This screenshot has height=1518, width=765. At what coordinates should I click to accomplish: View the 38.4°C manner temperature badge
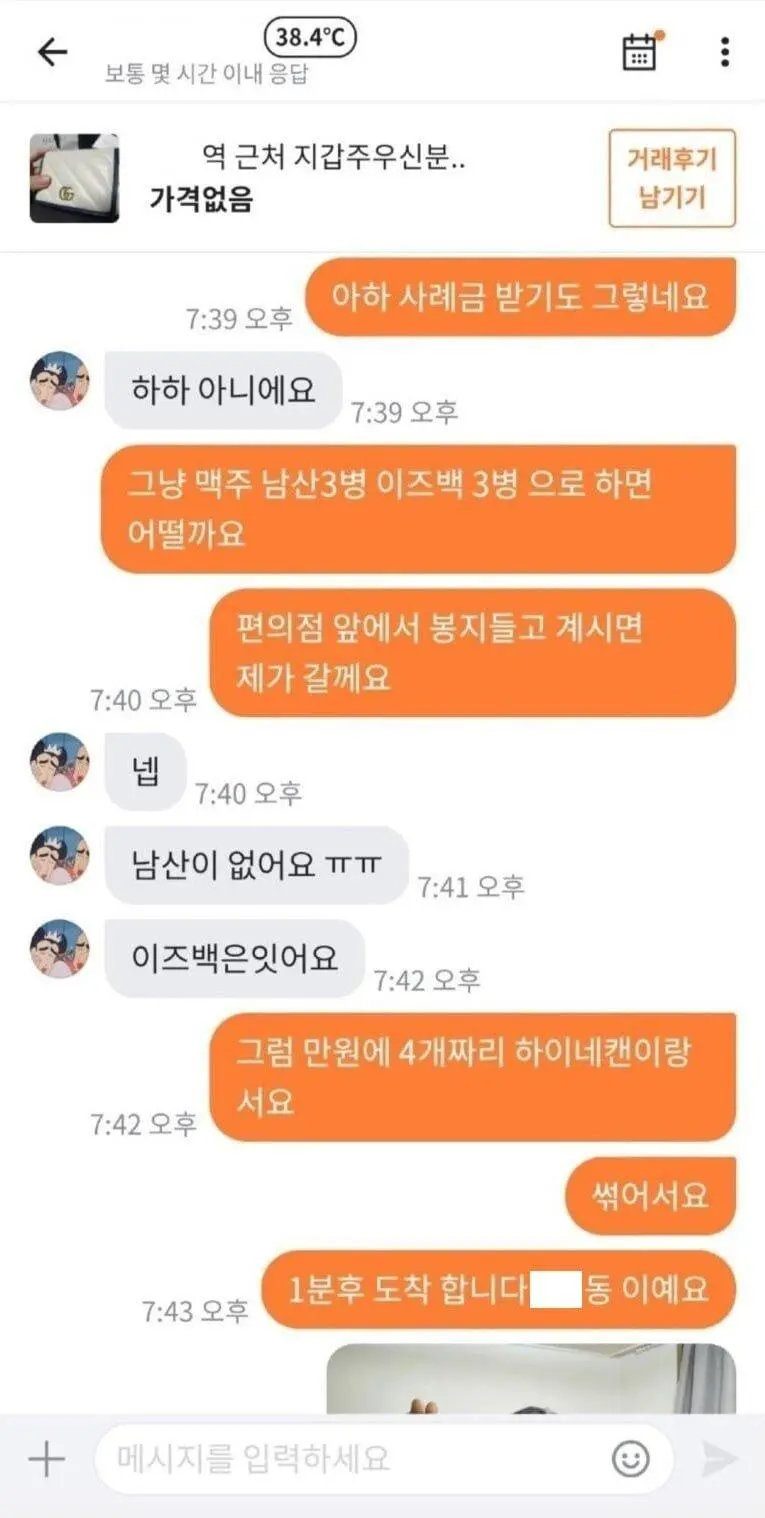click(310, 38)
